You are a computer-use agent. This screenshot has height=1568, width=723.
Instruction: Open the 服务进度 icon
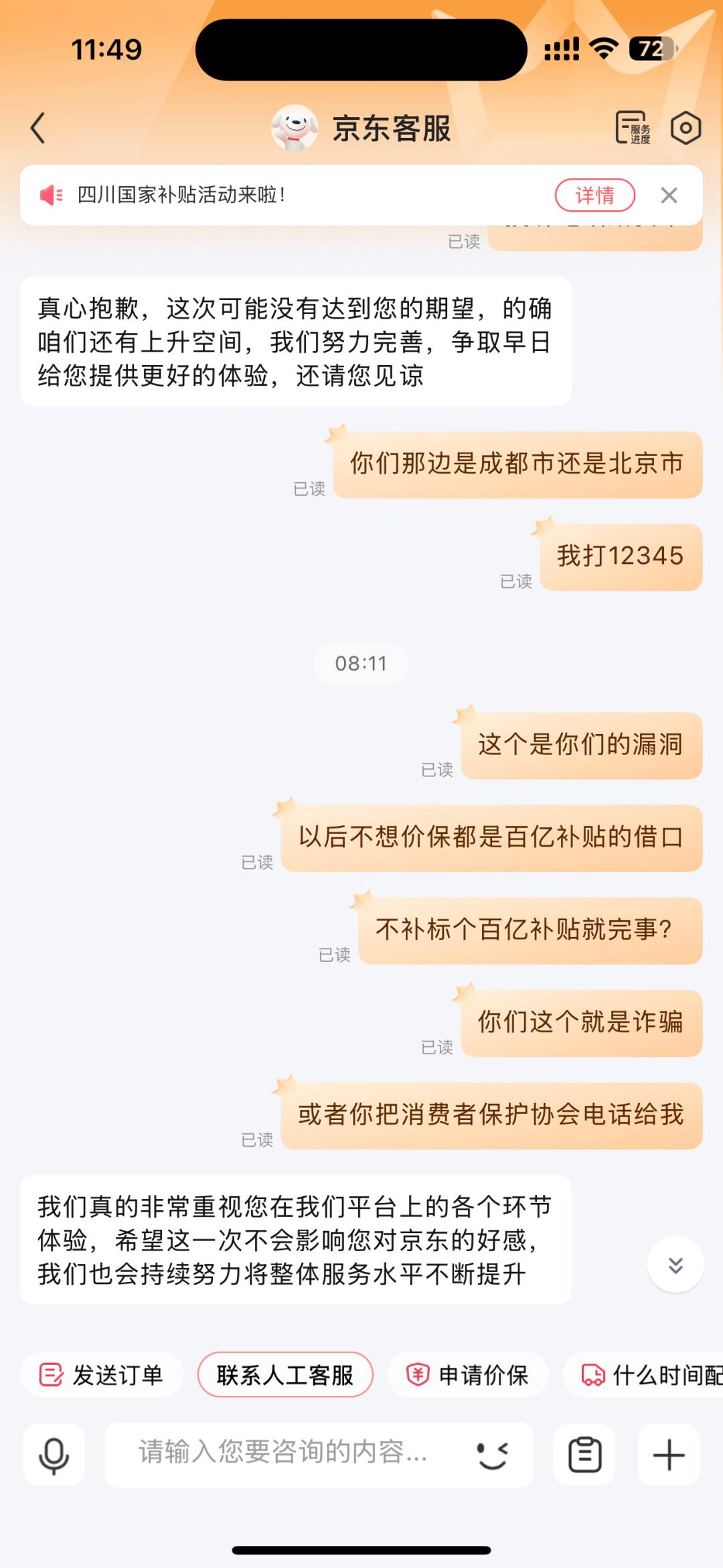click(633, 128)
